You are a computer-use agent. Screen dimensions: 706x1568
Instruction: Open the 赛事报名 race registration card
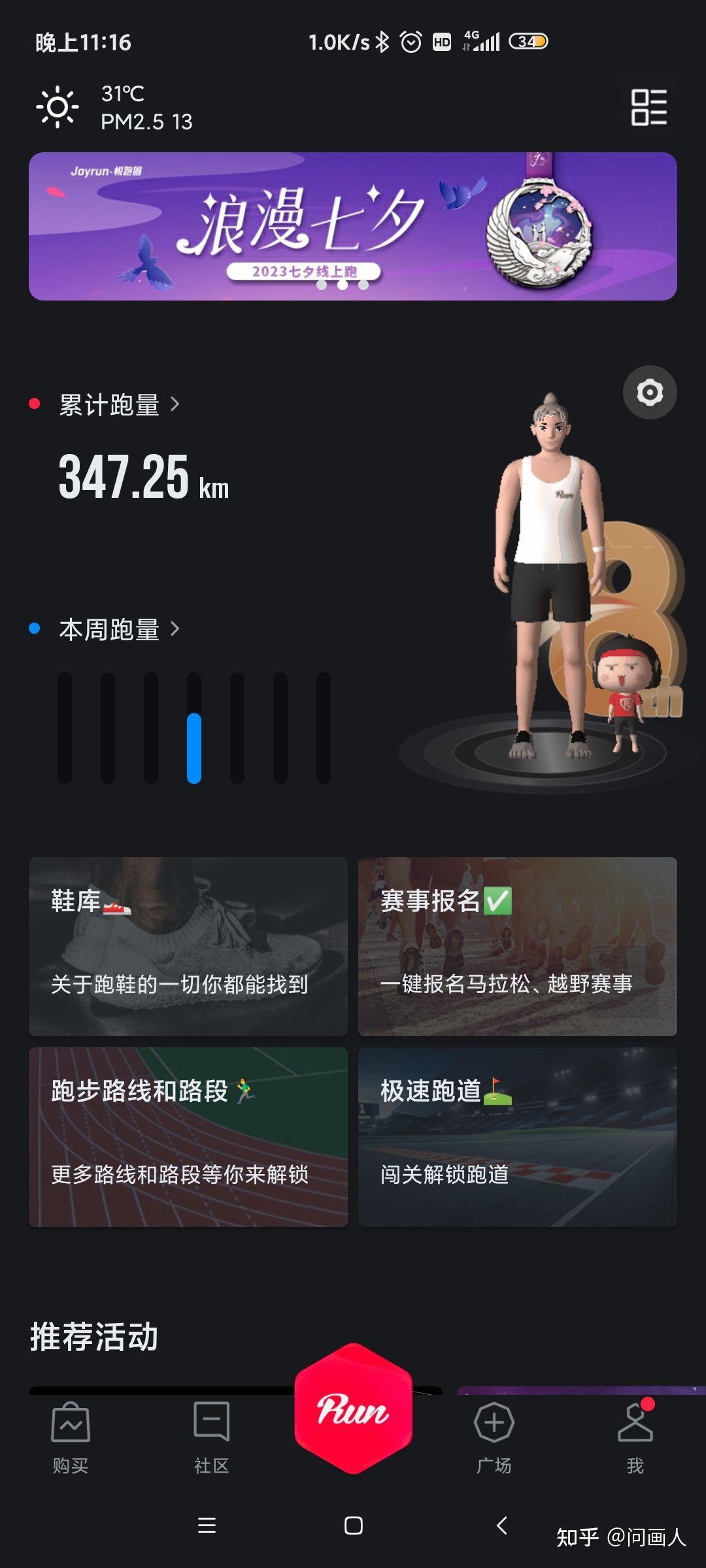pyautogui.click(x=517, y=946)
